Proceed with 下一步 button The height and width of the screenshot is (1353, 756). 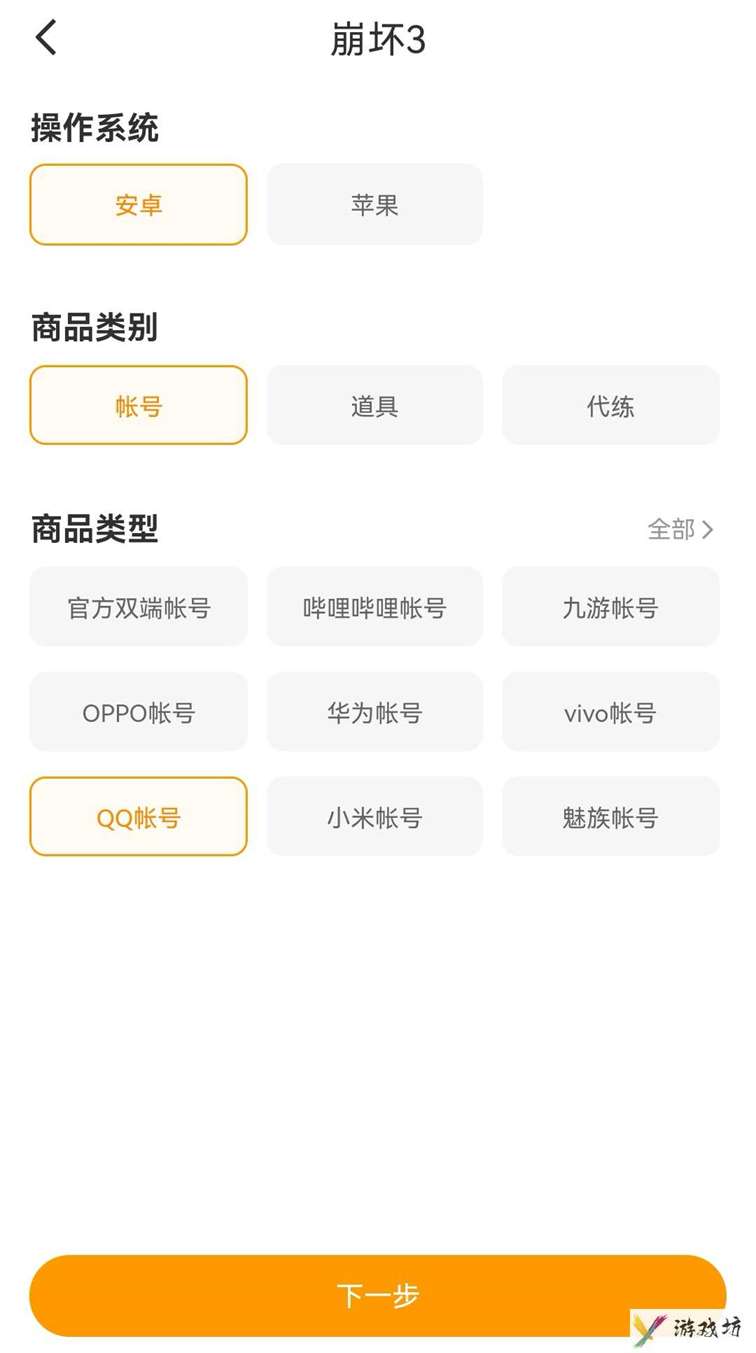click(x=378, y=1295)
